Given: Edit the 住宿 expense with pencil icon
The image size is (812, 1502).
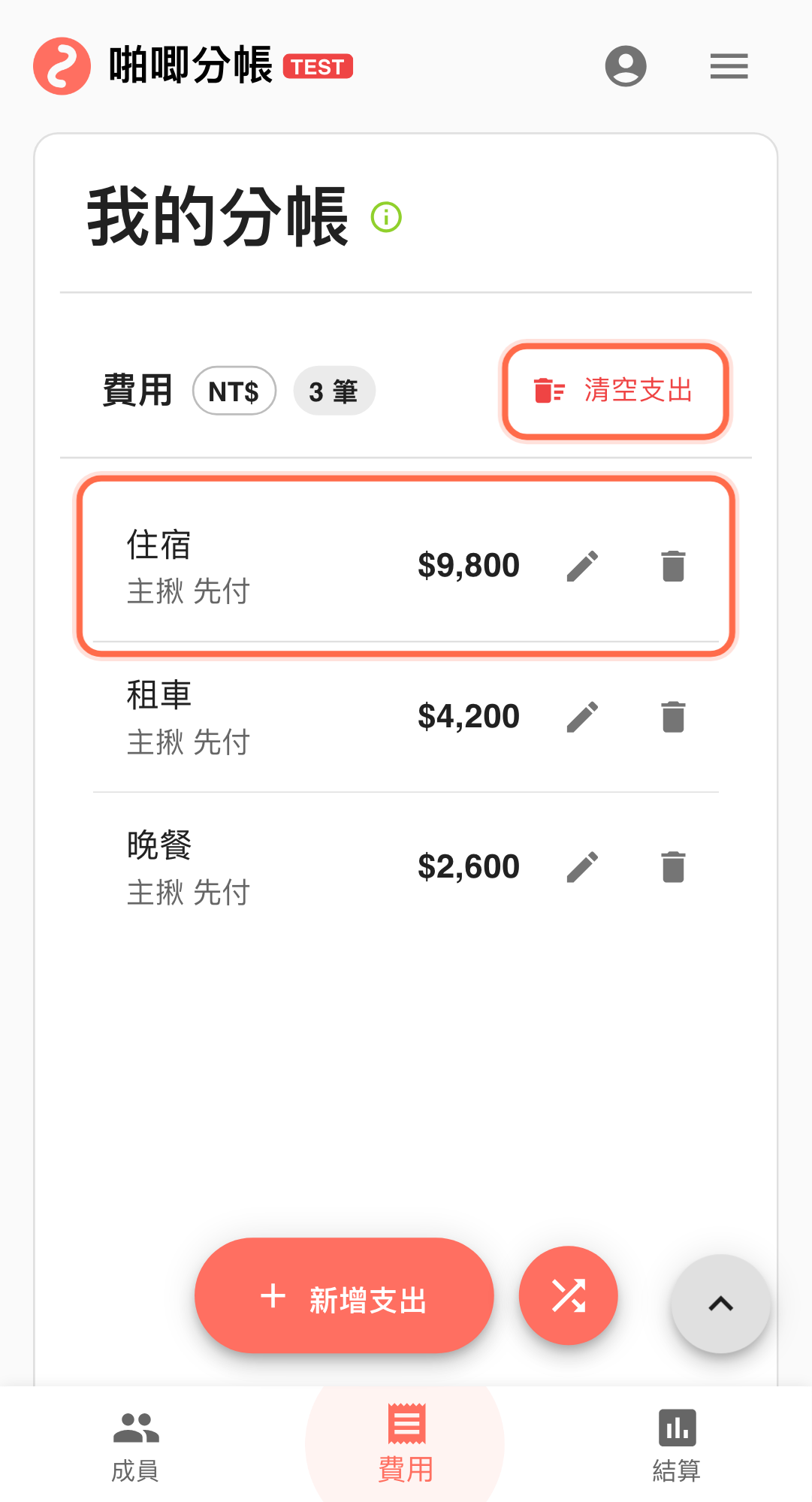Looking at the screenshot, I should click(582, 567).
